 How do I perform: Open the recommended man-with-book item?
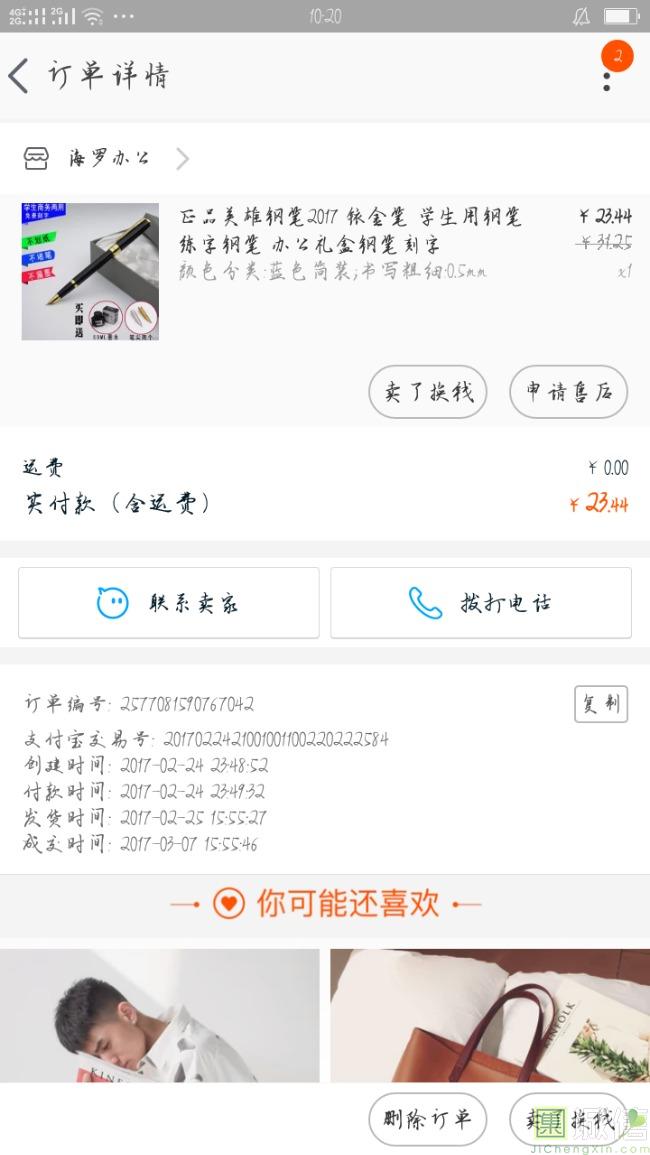[x=160, y=1015]
